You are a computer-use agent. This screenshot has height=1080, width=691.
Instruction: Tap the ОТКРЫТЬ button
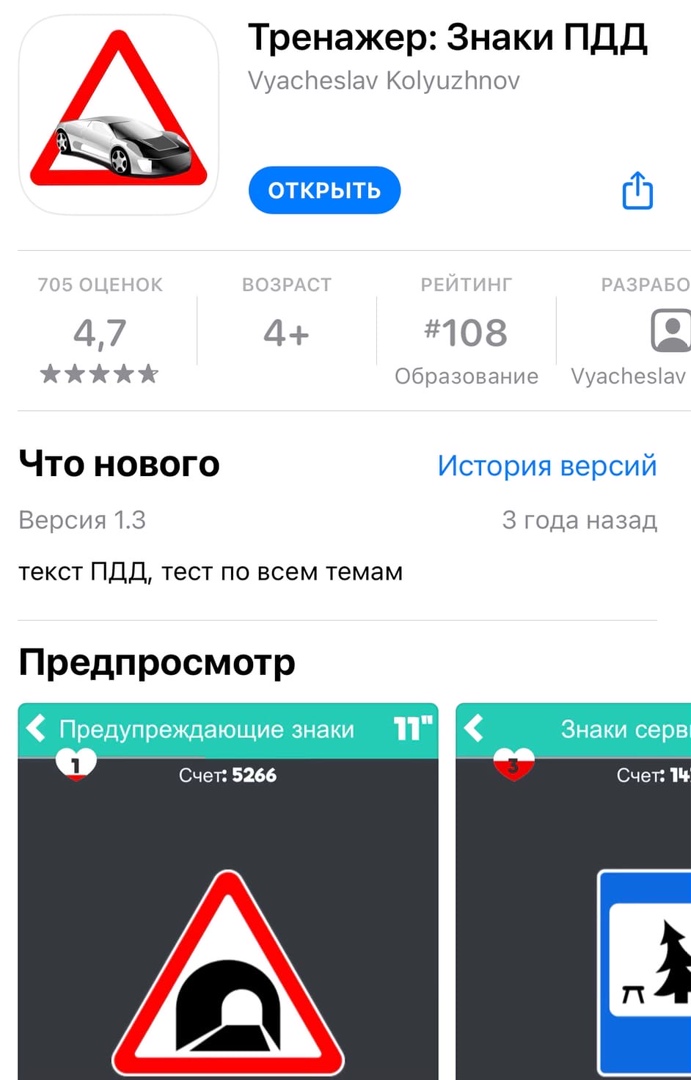[x=324, y=190]
